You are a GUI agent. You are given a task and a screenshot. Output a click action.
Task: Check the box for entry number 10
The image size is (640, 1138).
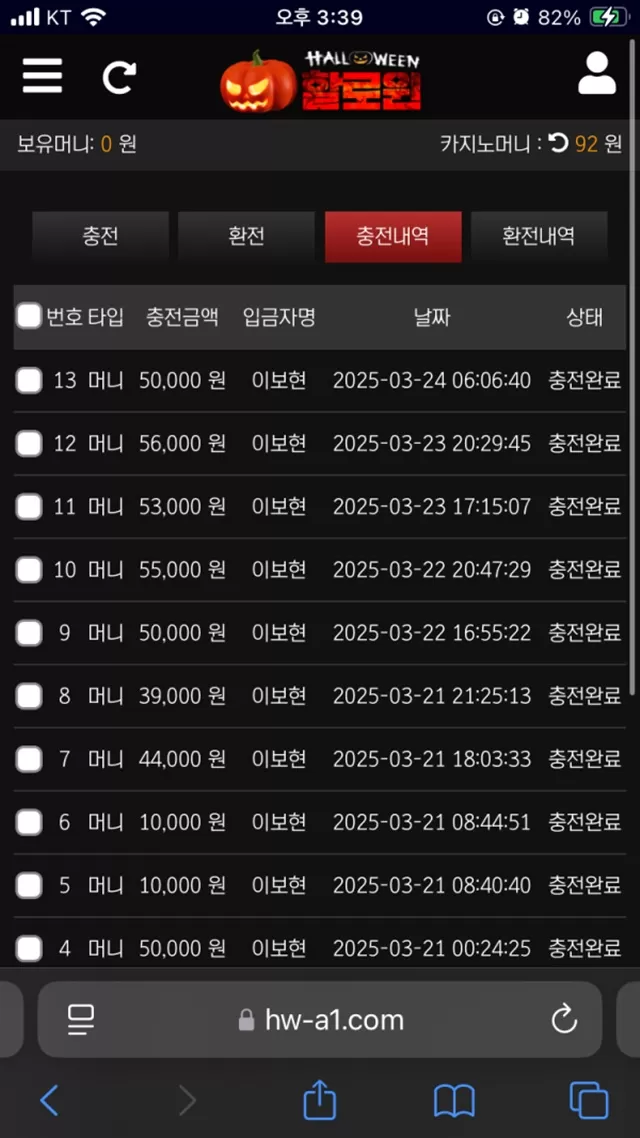[29, 570]
